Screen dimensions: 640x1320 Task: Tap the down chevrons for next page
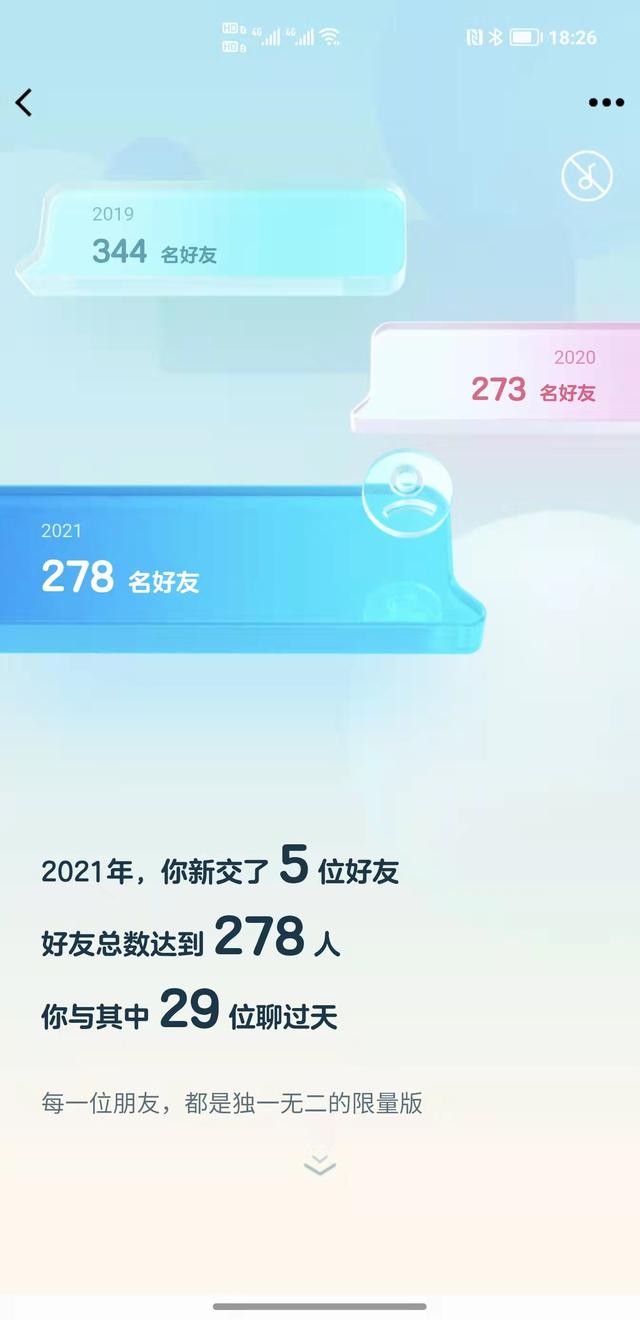coord(320,1165)
